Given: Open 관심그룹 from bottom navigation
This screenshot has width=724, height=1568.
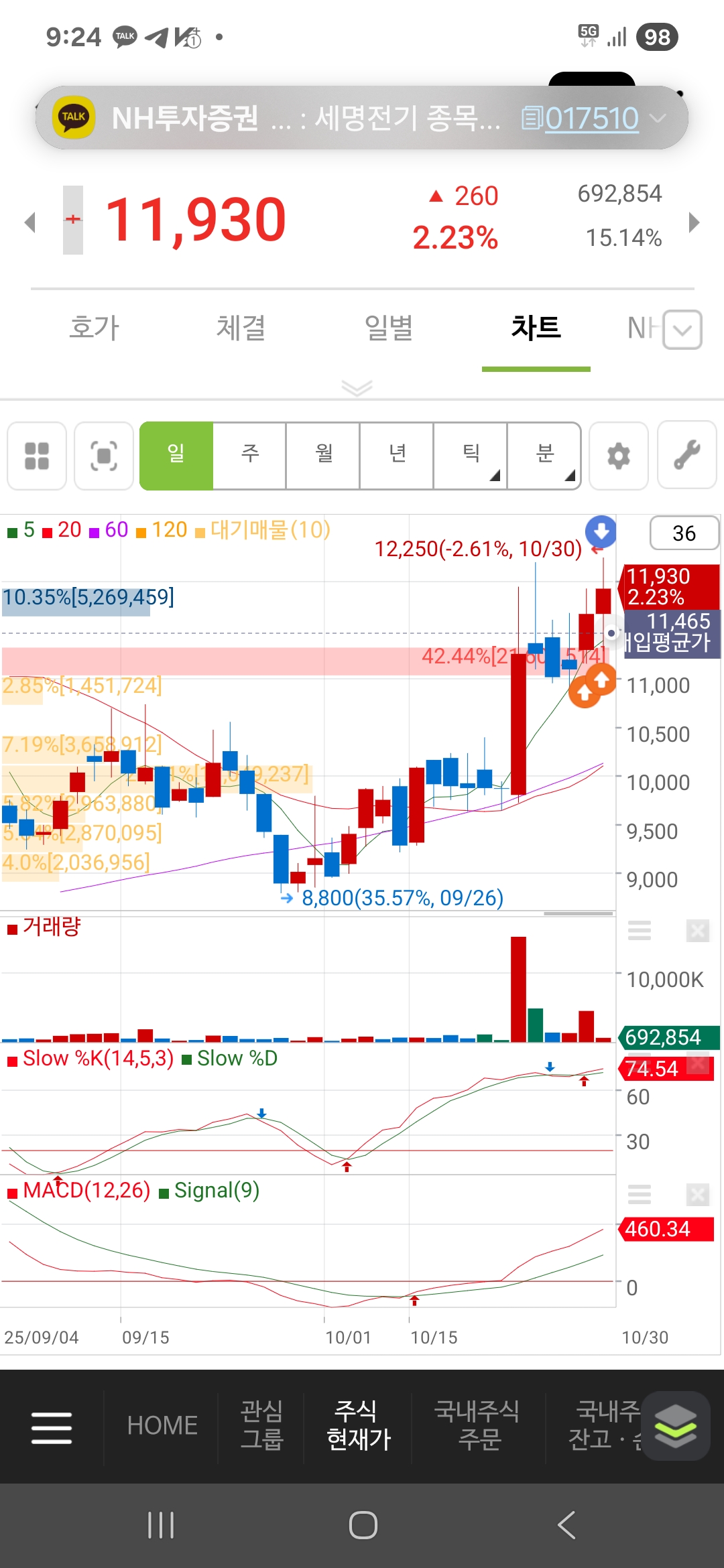Looking at the screenshot, I should click(261, 1425).
